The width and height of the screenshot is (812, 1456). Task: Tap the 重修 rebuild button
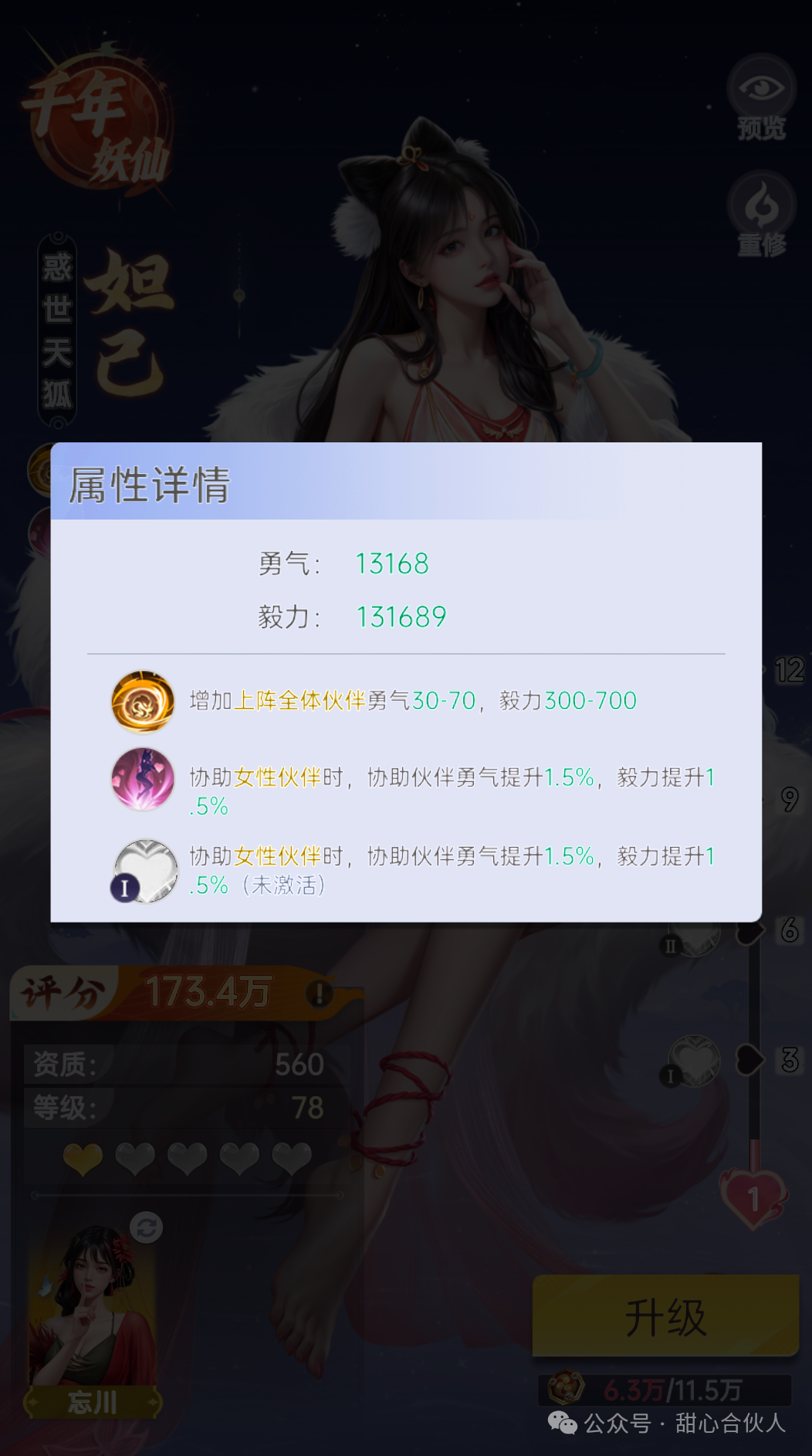pyautogui.click(x=761, y=208)
